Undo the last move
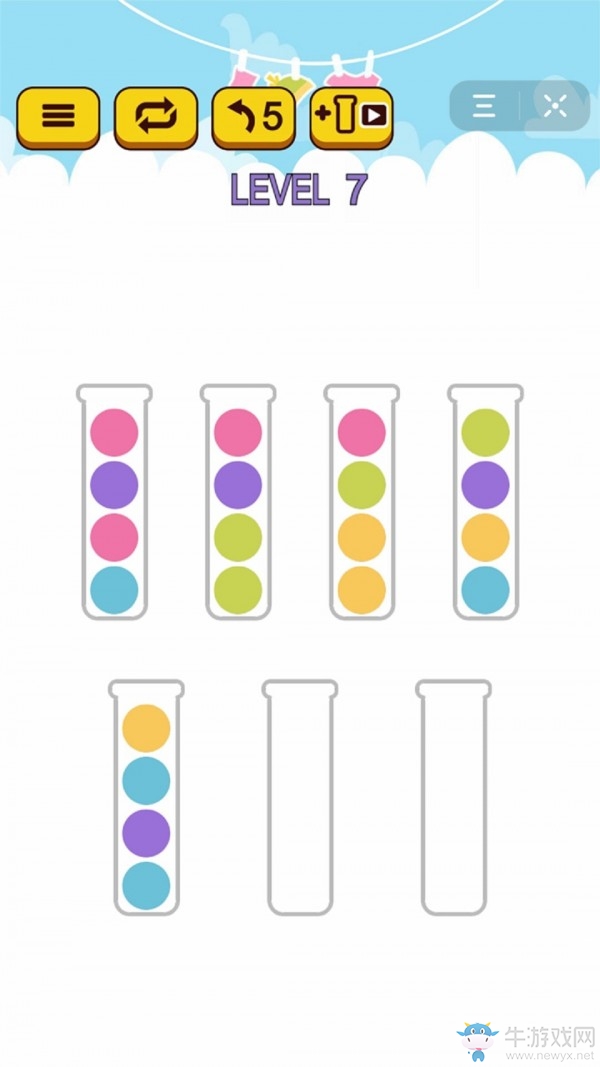600x1067 pixels. click(253, 117)
